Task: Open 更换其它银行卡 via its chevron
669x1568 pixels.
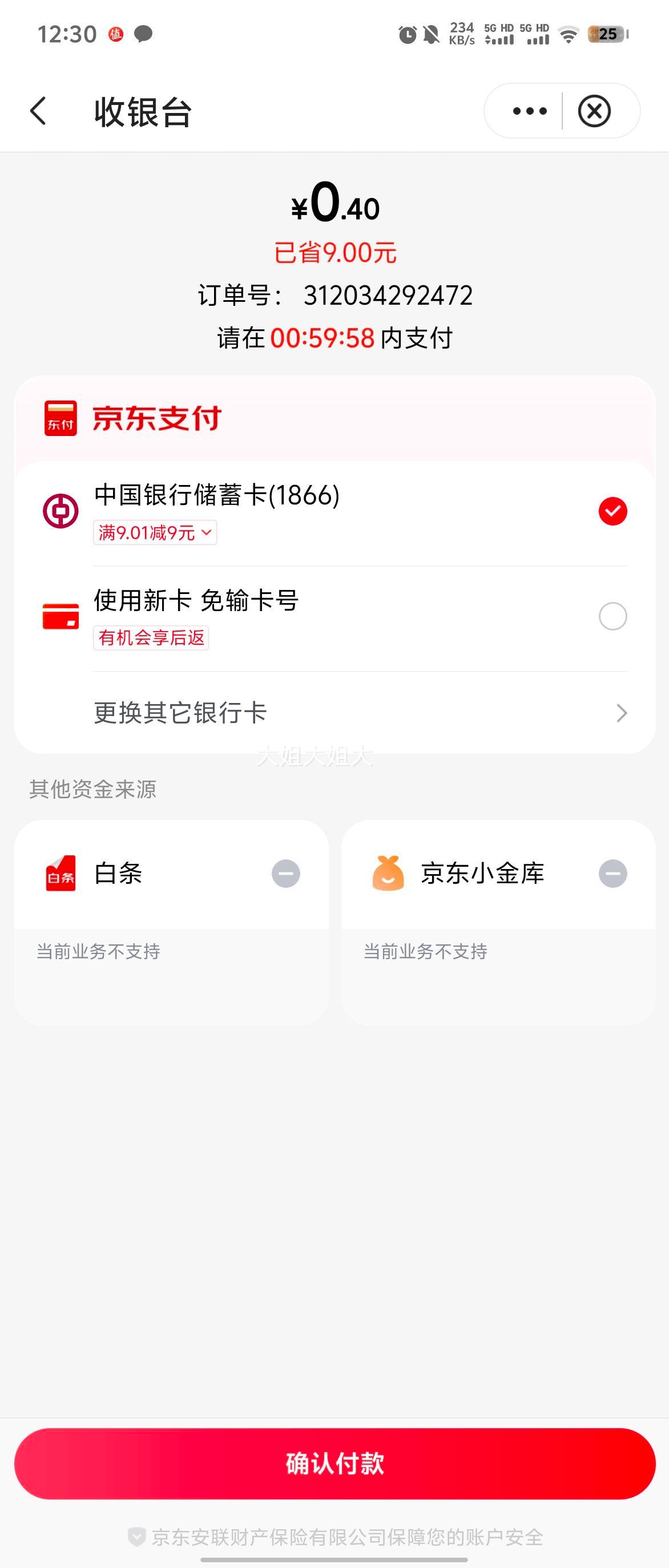Action: 620,712
